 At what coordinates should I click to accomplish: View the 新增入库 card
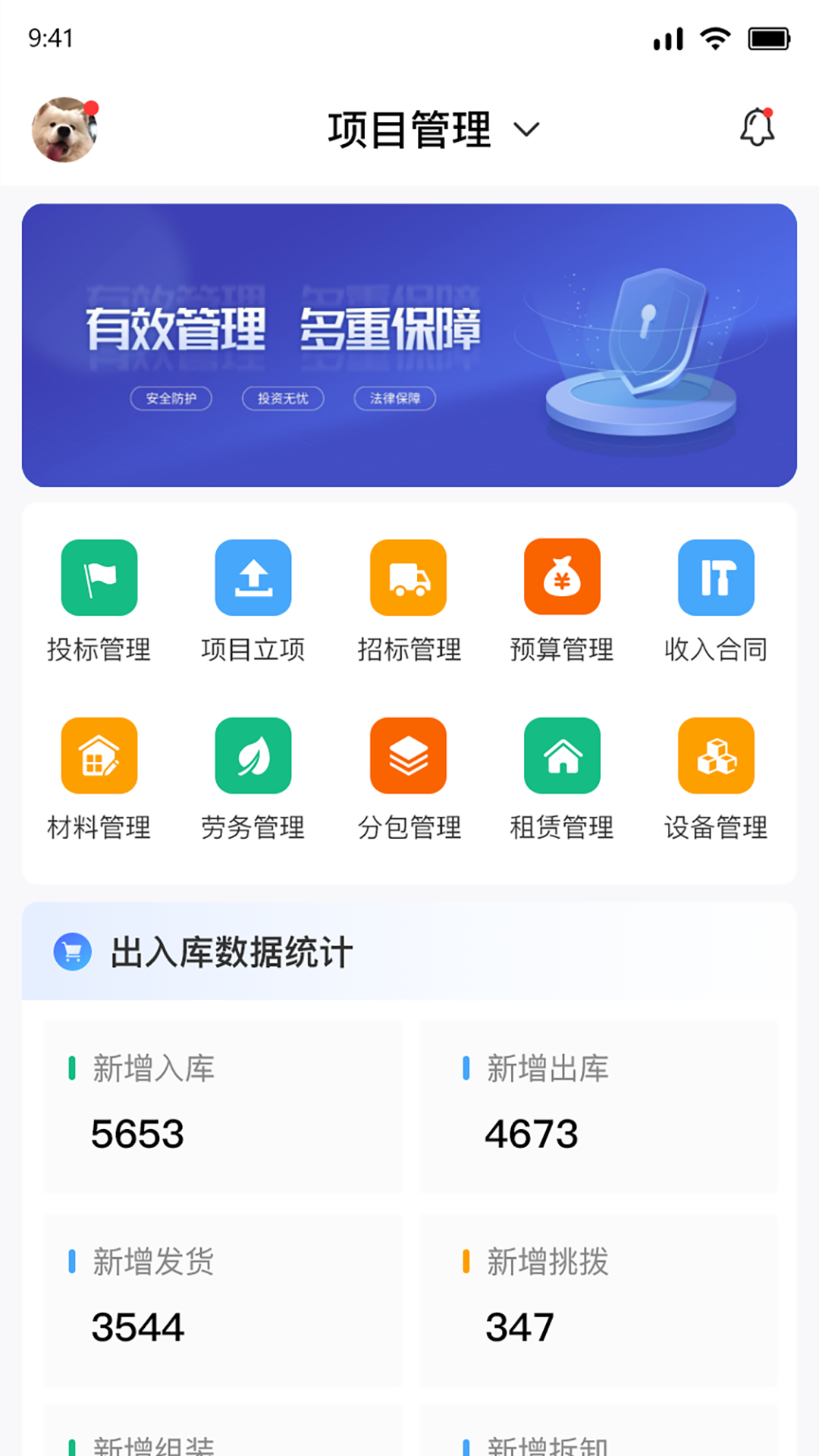pos(222,1106)
